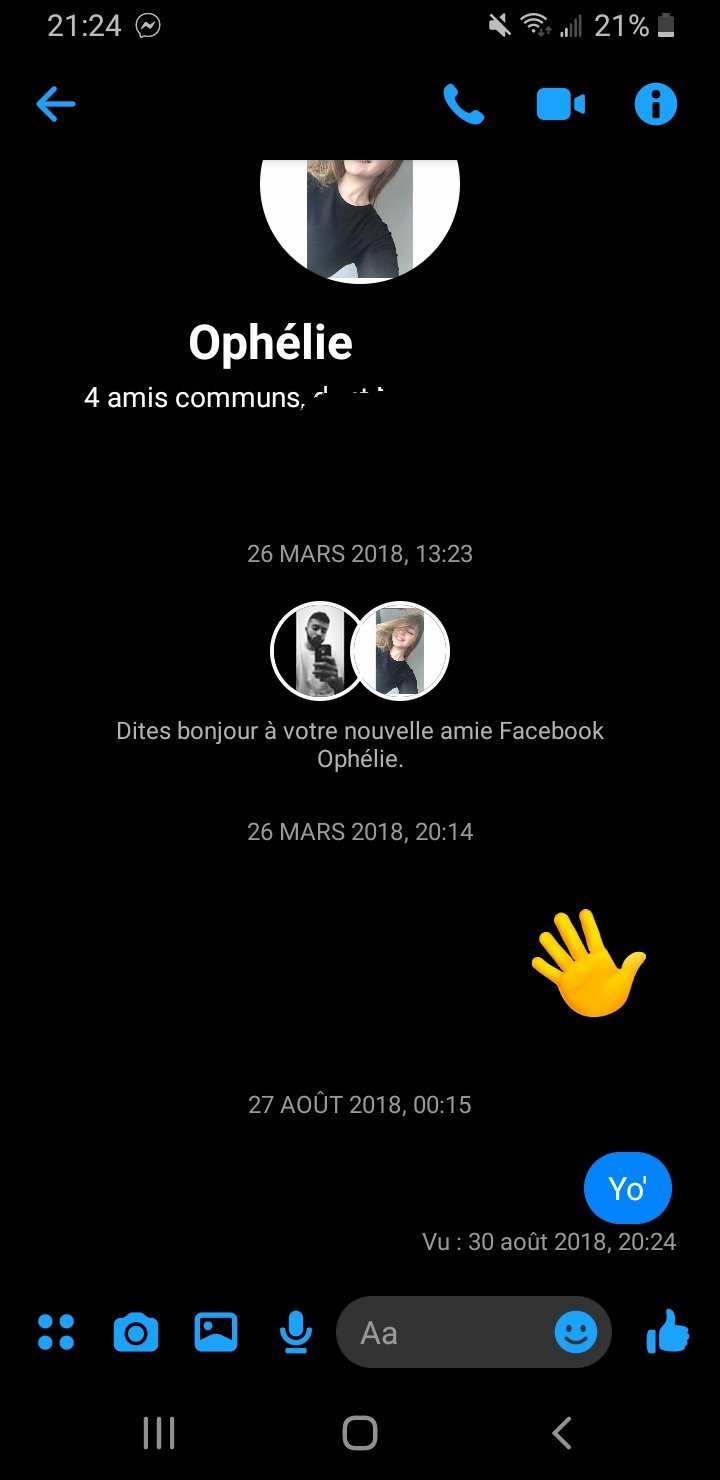Open conversation info details
720x1480 pixels.
click(x=656, y=104)
